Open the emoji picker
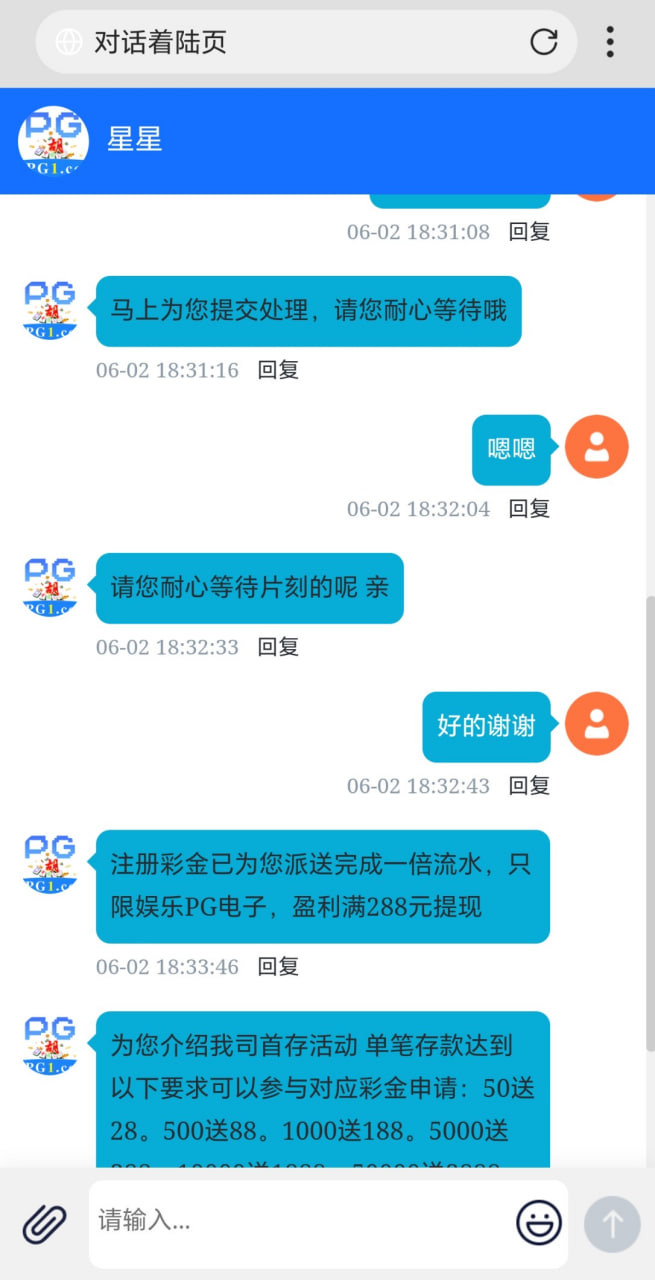The image size is (655, 1280). 538,1222
